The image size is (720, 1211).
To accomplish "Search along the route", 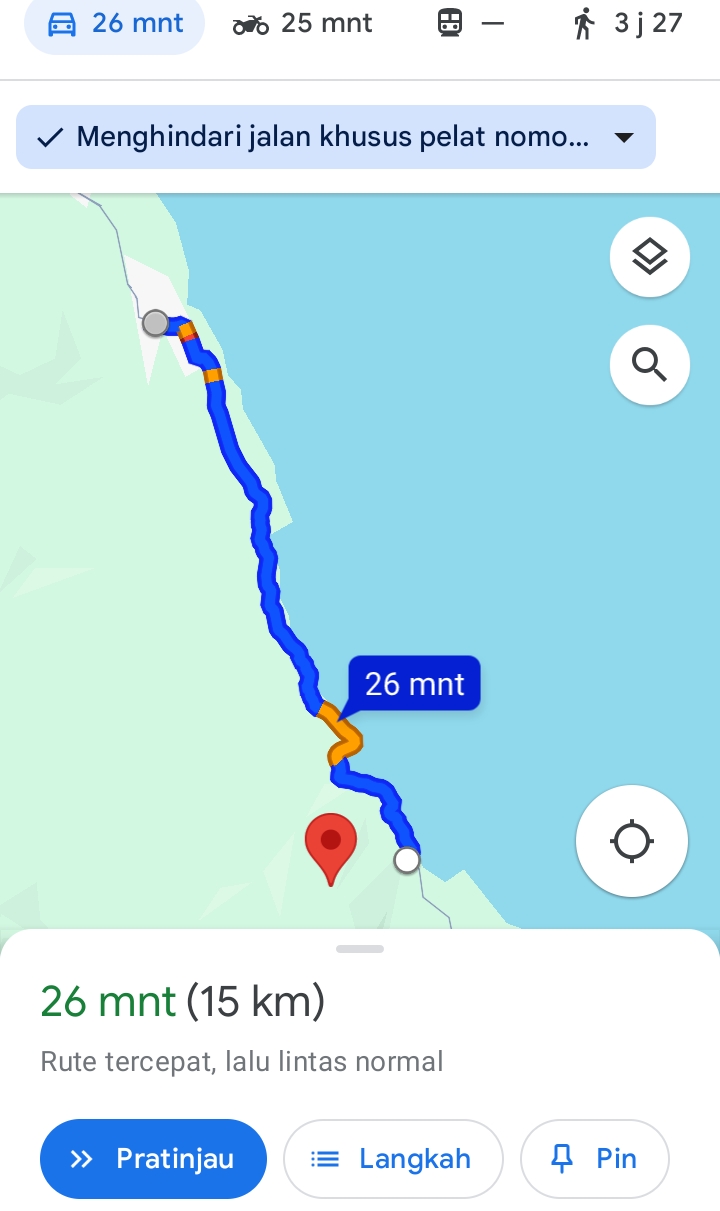I will [650, 365].
